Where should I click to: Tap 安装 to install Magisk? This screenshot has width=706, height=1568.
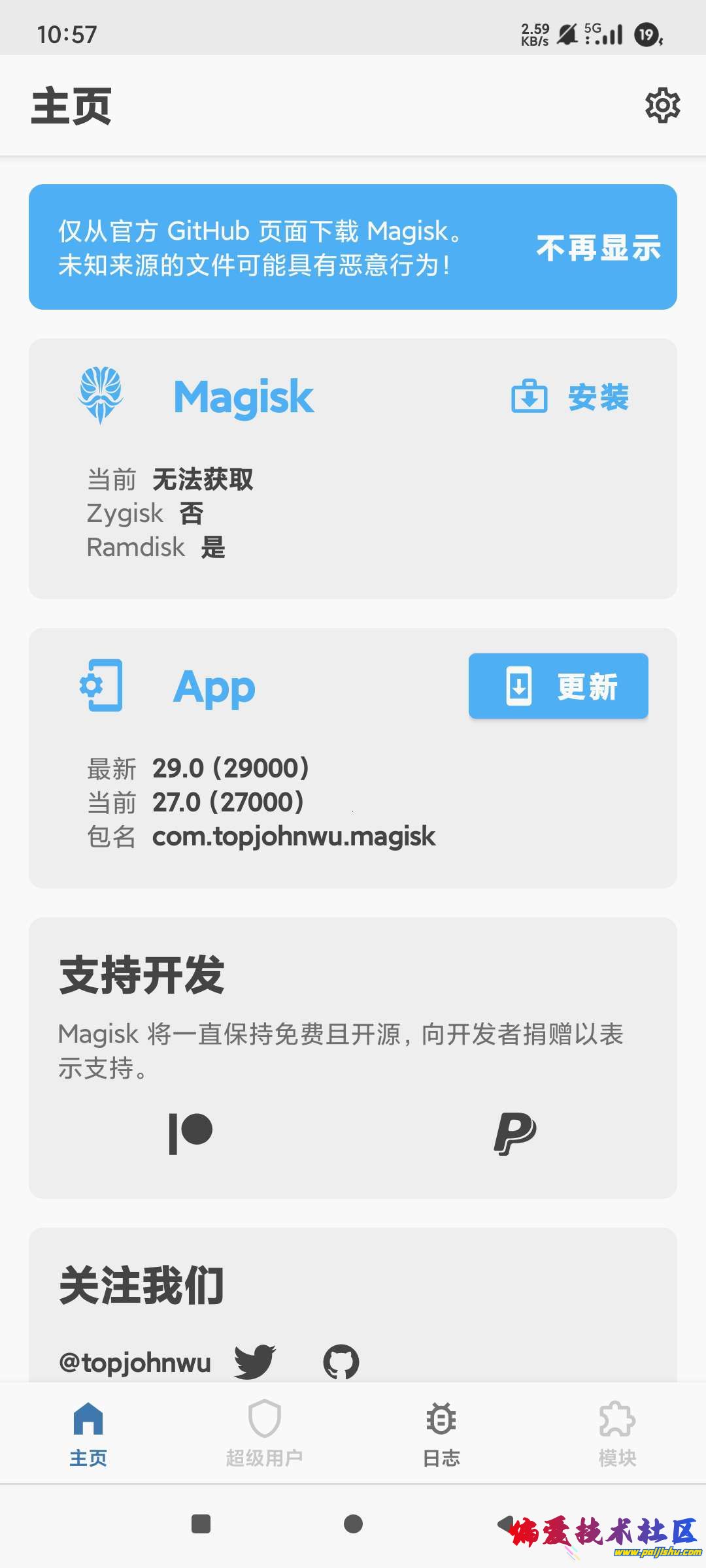(x=570, y=397)
